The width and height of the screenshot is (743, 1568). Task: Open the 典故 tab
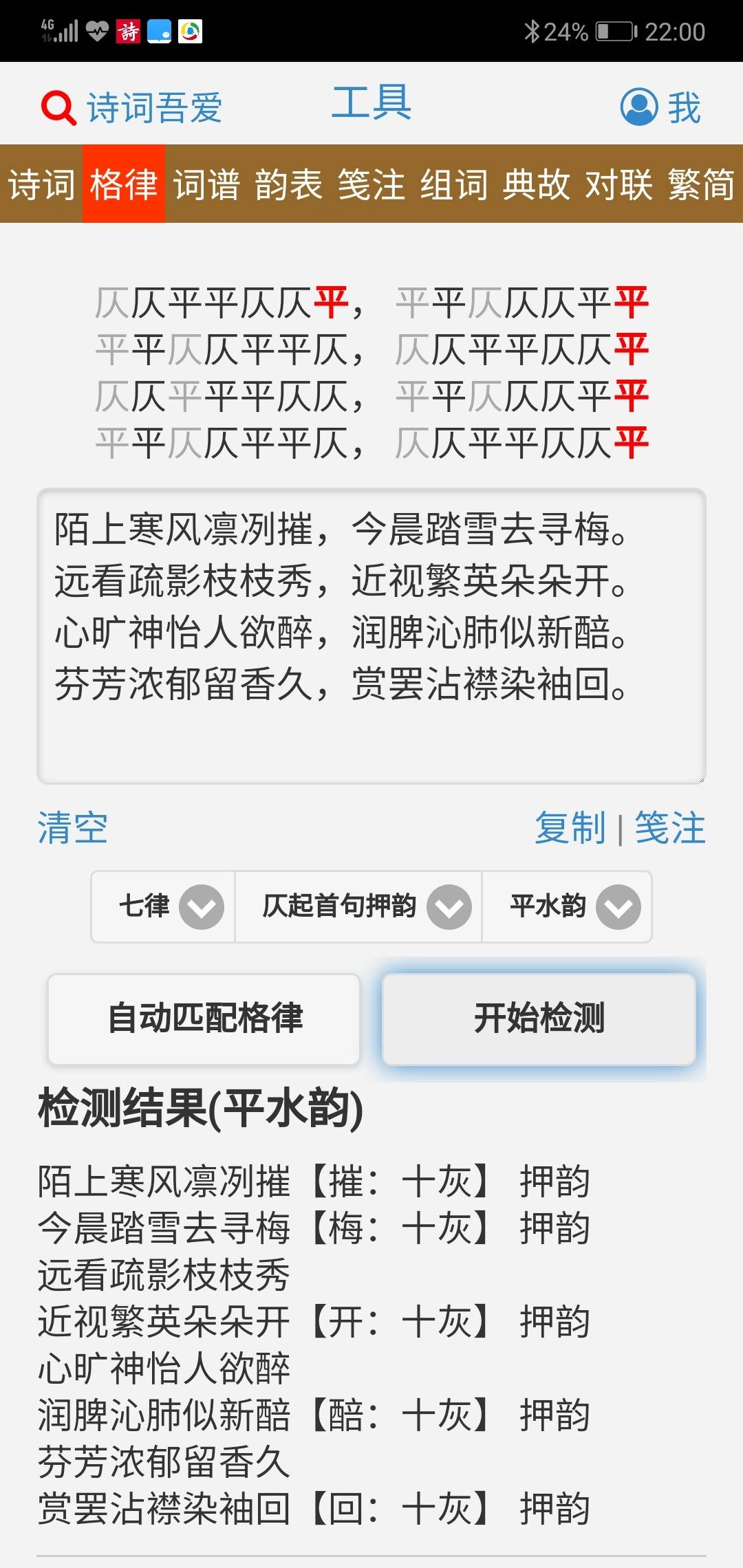pos(537,184)
